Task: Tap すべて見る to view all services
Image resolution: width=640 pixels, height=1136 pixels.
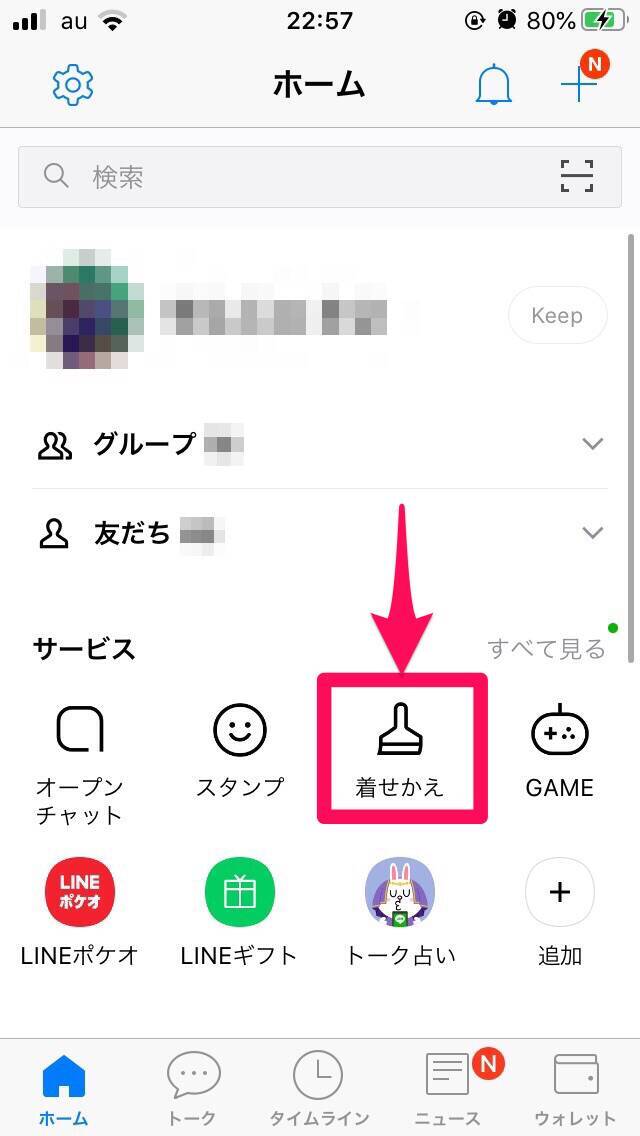Action: point(546,649)
